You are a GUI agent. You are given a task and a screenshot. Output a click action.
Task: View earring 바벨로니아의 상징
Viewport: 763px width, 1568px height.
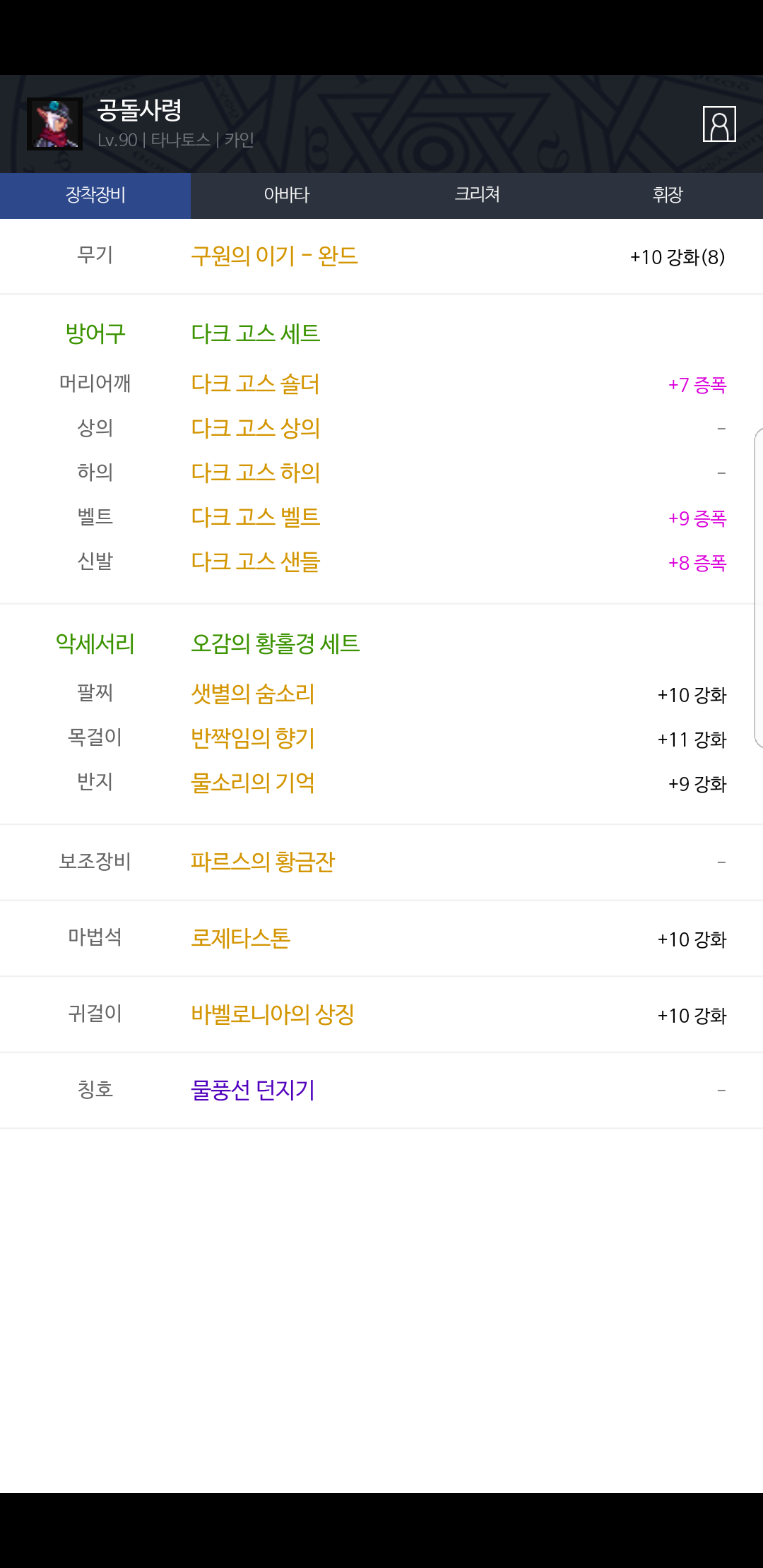click(272, 1015)
